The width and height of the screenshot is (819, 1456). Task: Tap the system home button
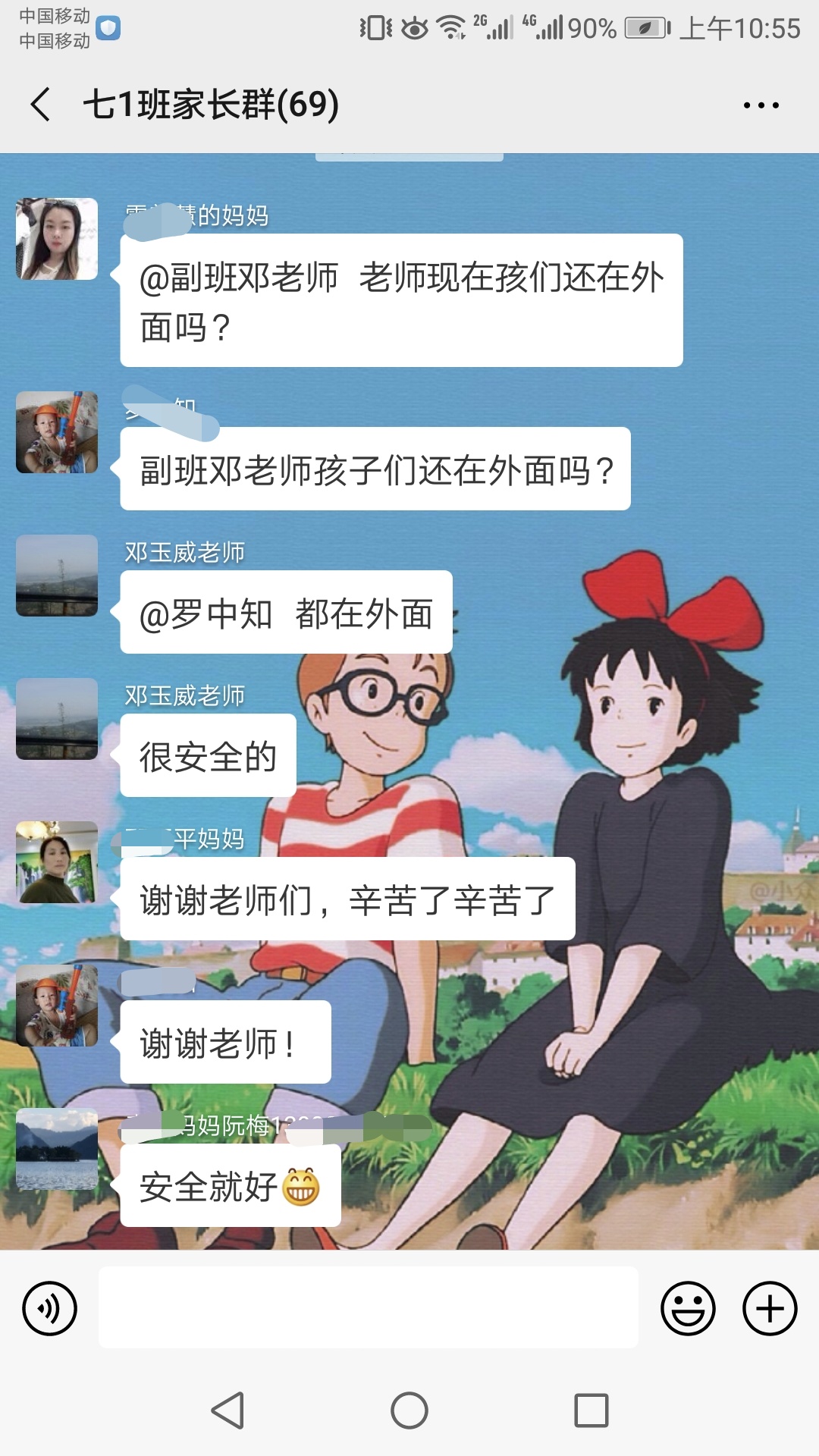pos(409,1410)
